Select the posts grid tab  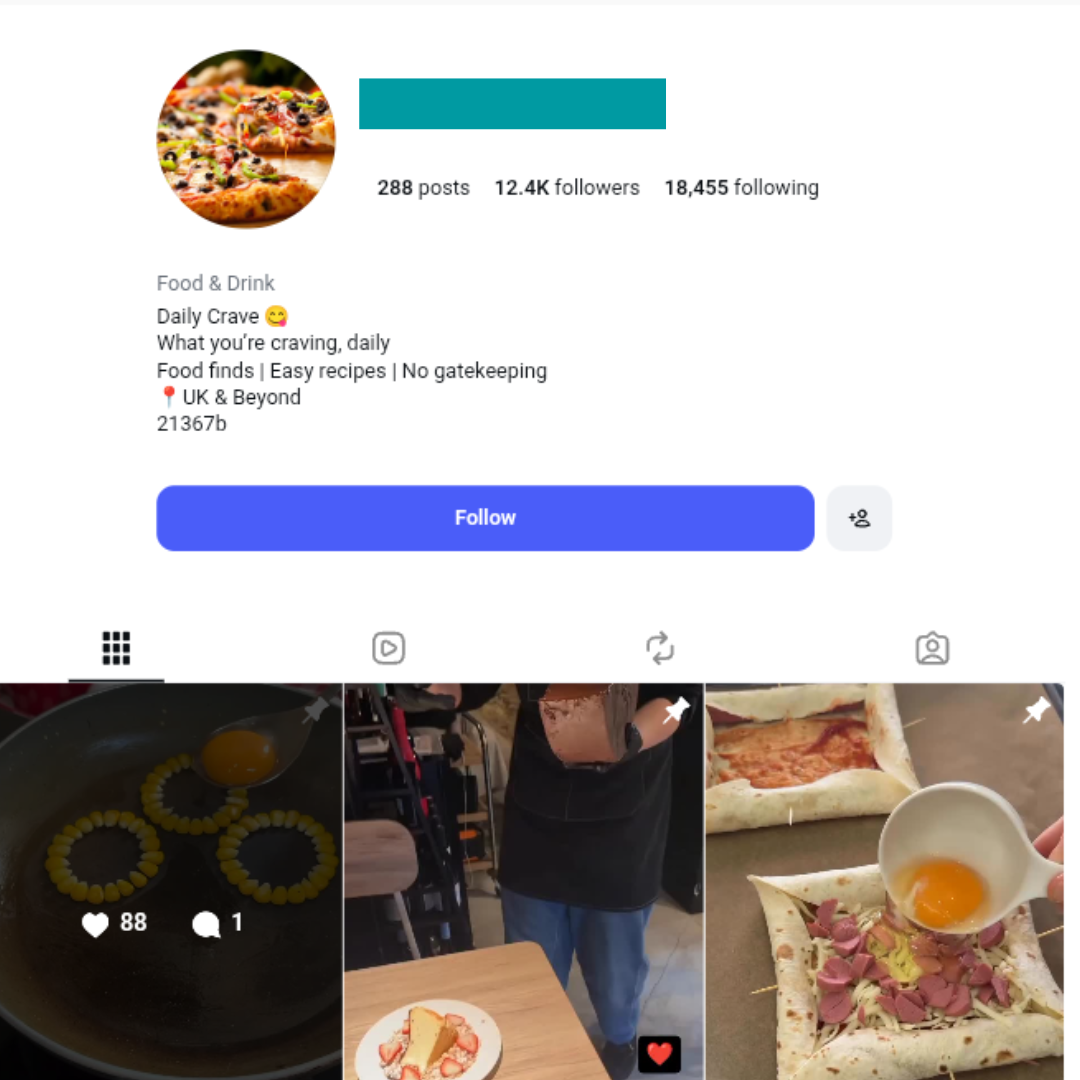(116, 648)
